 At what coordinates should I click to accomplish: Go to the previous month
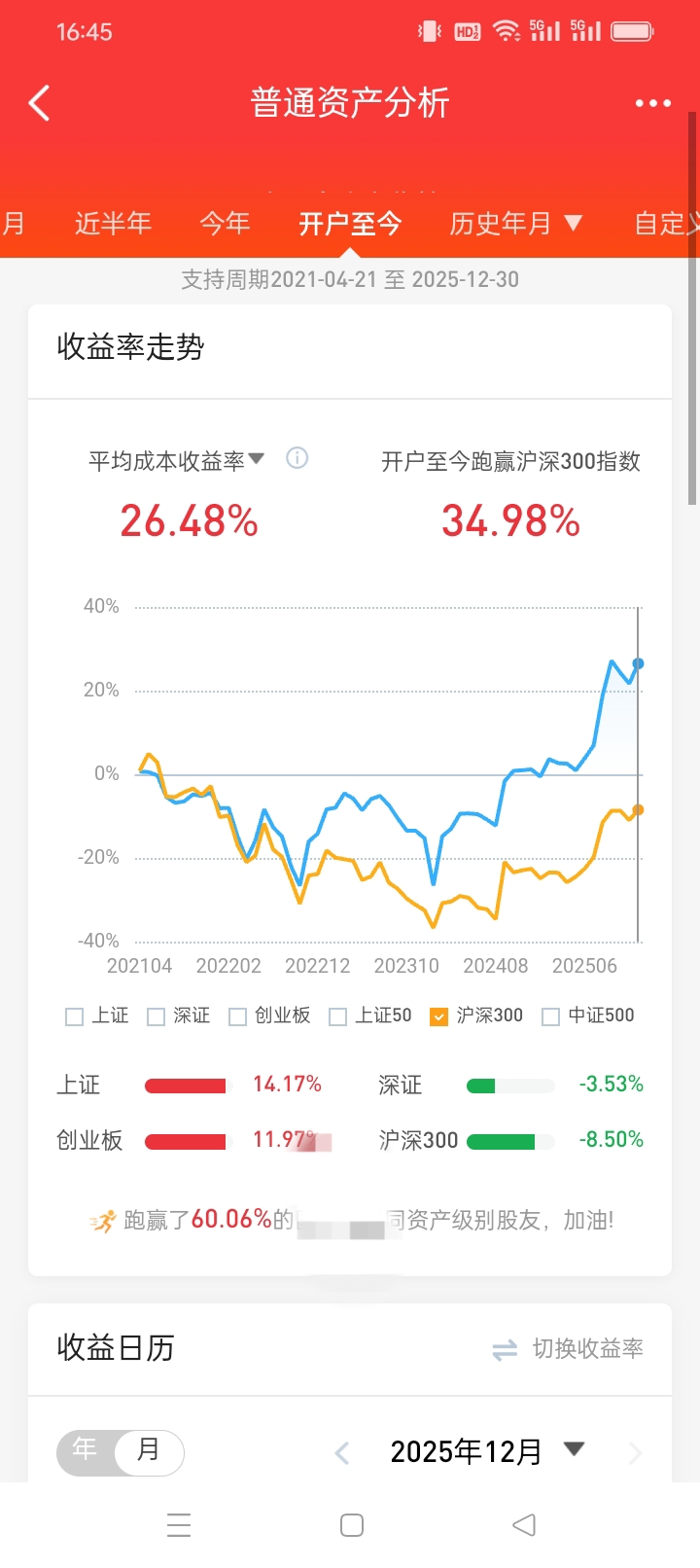tap(342, 1453)
